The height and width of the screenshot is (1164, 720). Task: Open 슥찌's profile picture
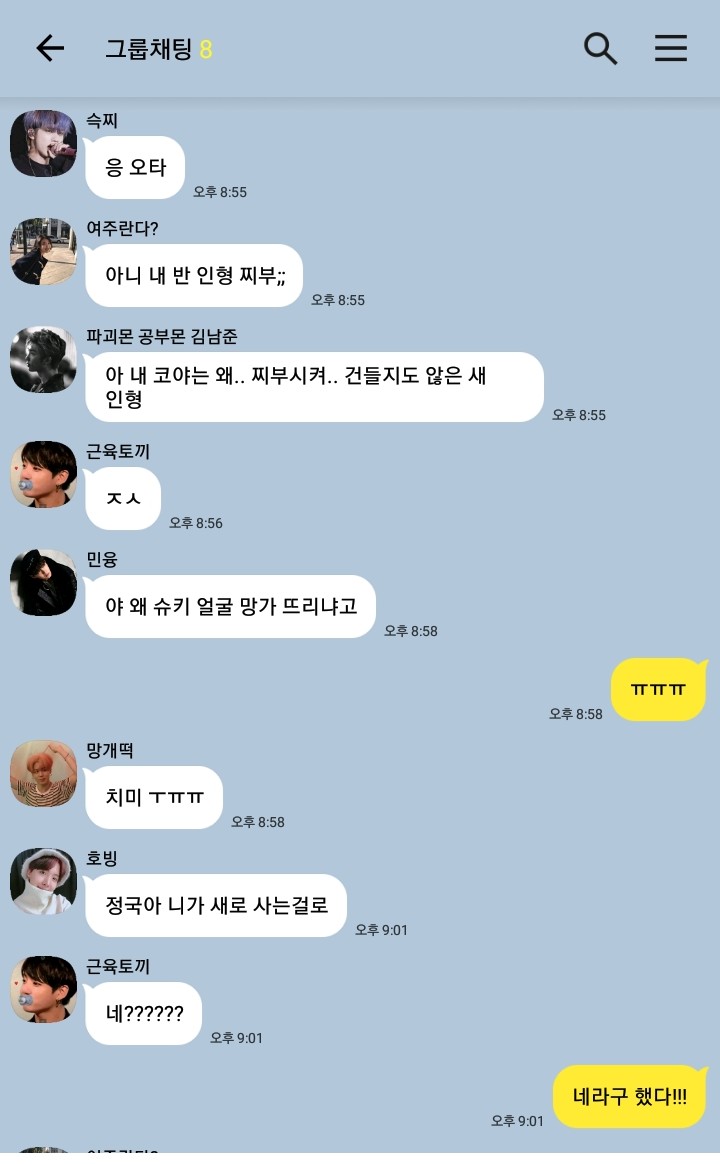44,143
